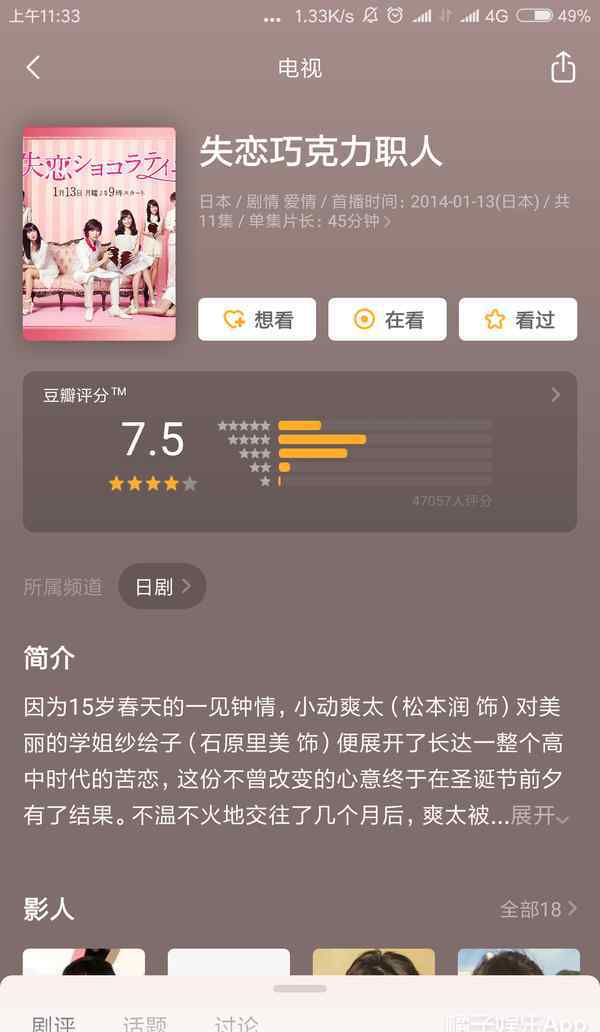Image resolution: width=600 pixels, height=1032 pixels.
Task: Open full details from the info line
Action: tap(384, 211)
